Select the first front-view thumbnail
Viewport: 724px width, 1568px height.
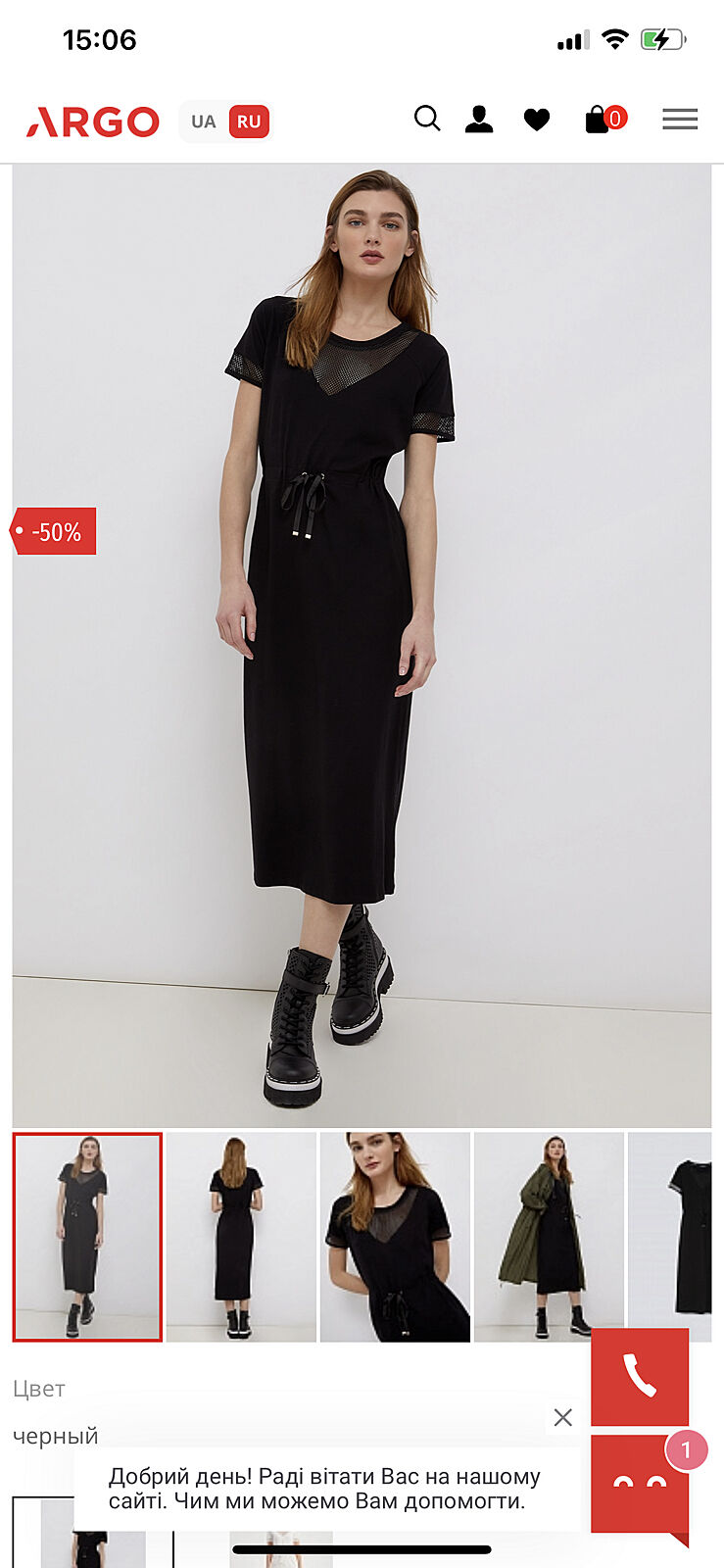coord(87,1237)
